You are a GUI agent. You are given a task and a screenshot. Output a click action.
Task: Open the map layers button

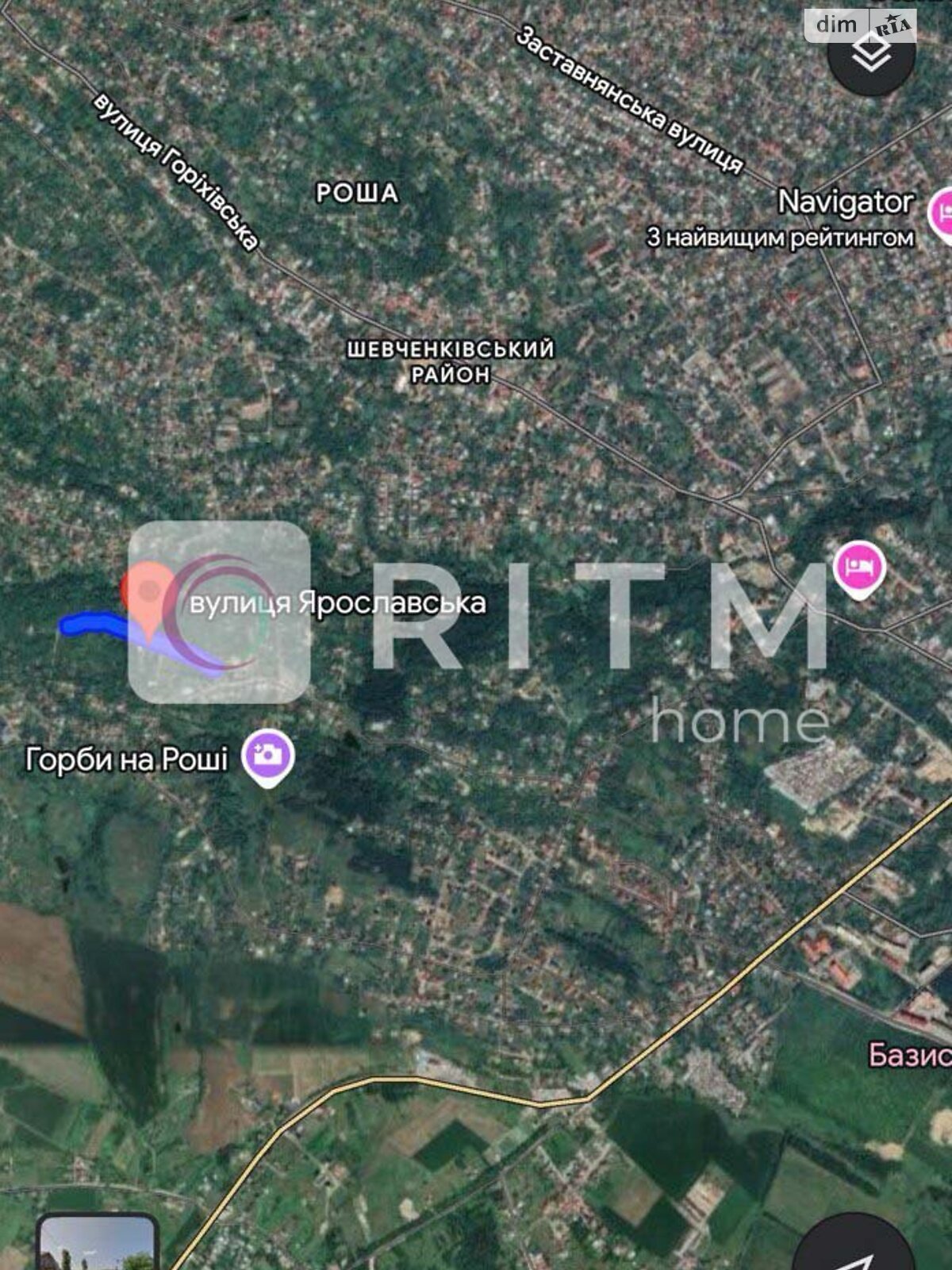click(x=870, y=54)
